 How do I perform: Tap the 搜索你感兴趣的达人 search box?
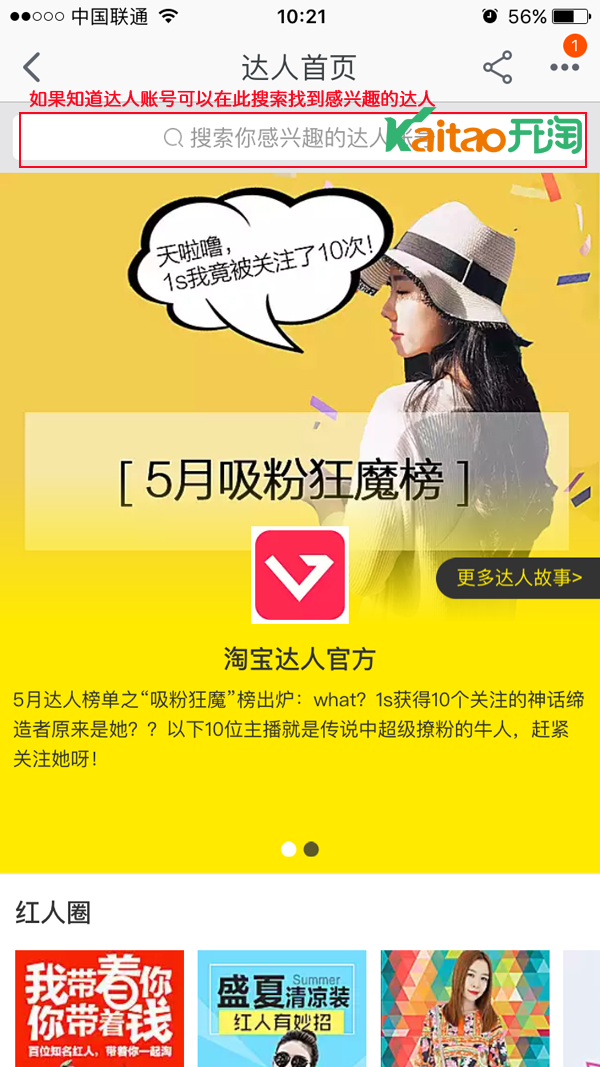coord(280,138)
